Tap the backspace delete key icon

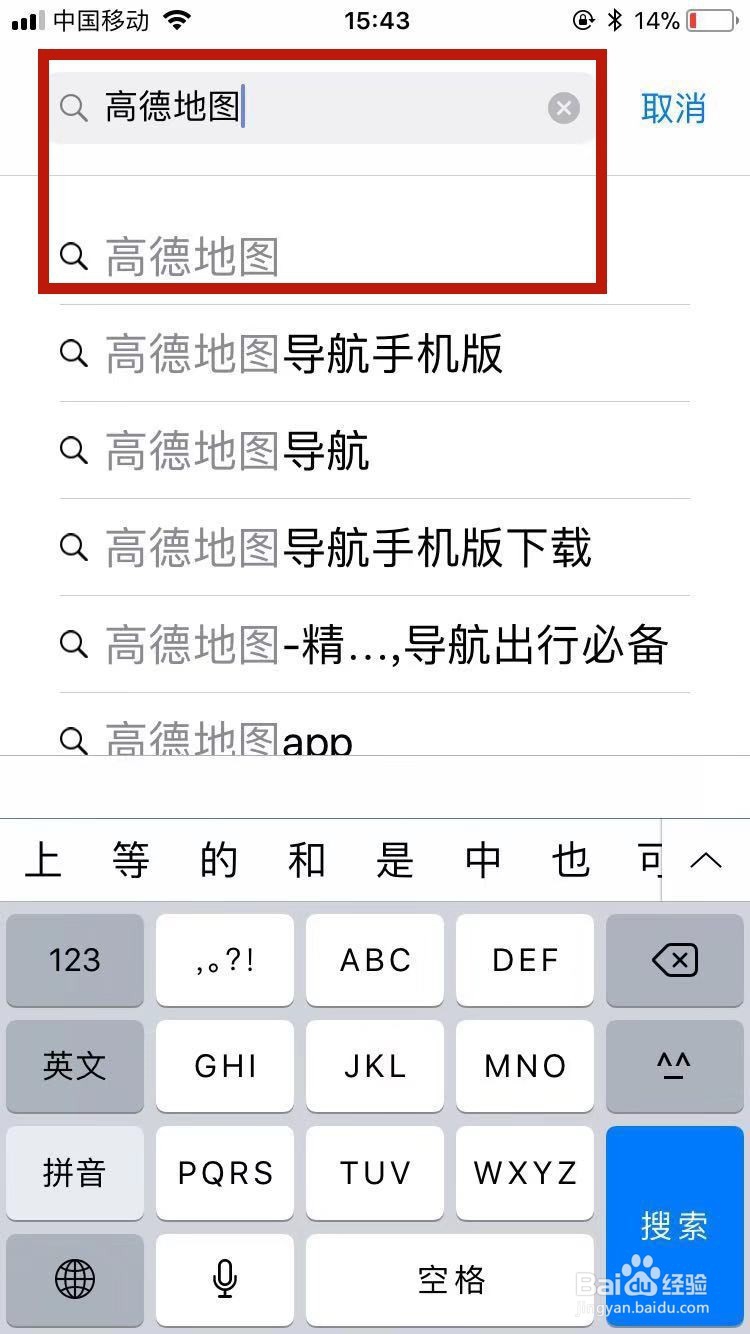675,960
